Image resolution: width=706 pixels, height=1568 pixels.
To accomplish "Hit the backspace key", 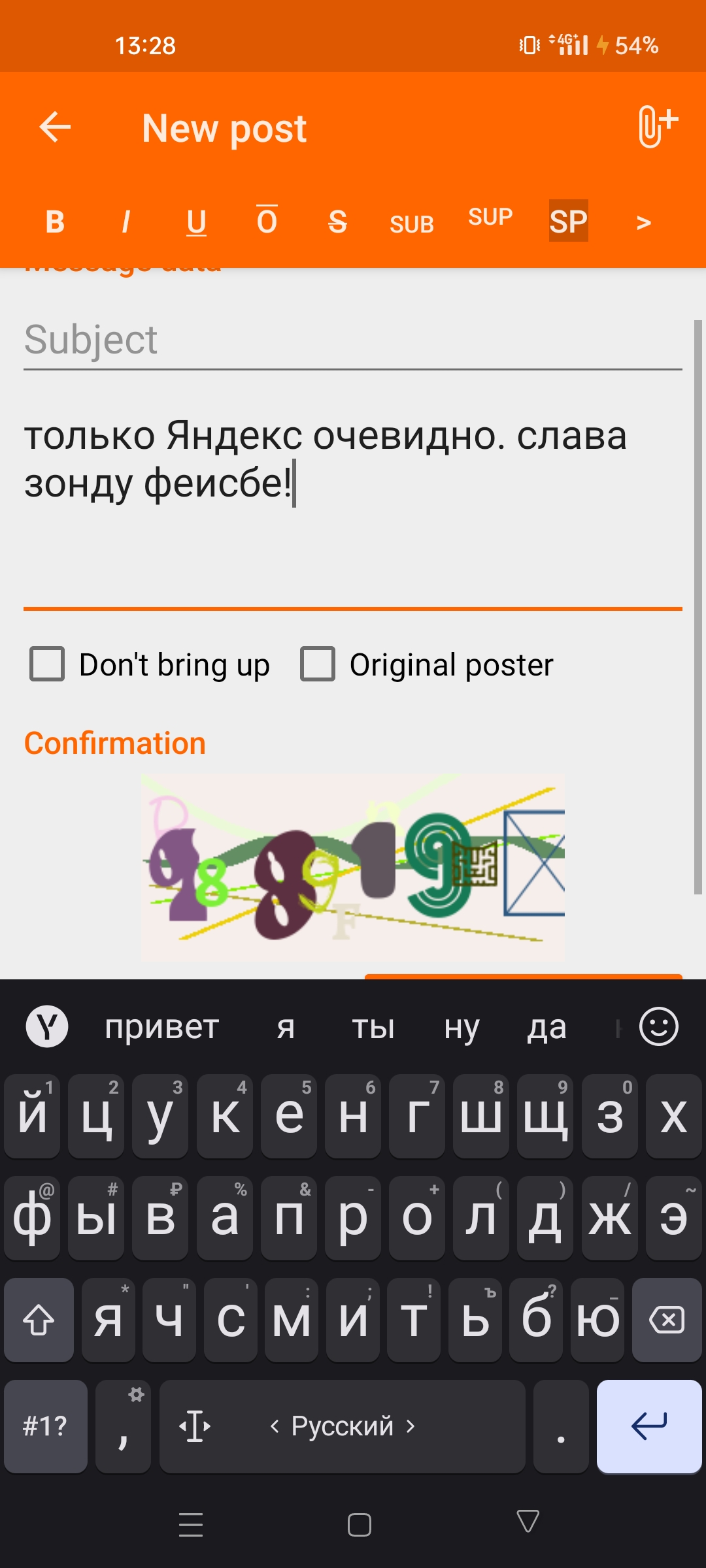I will pos(667,1320).
